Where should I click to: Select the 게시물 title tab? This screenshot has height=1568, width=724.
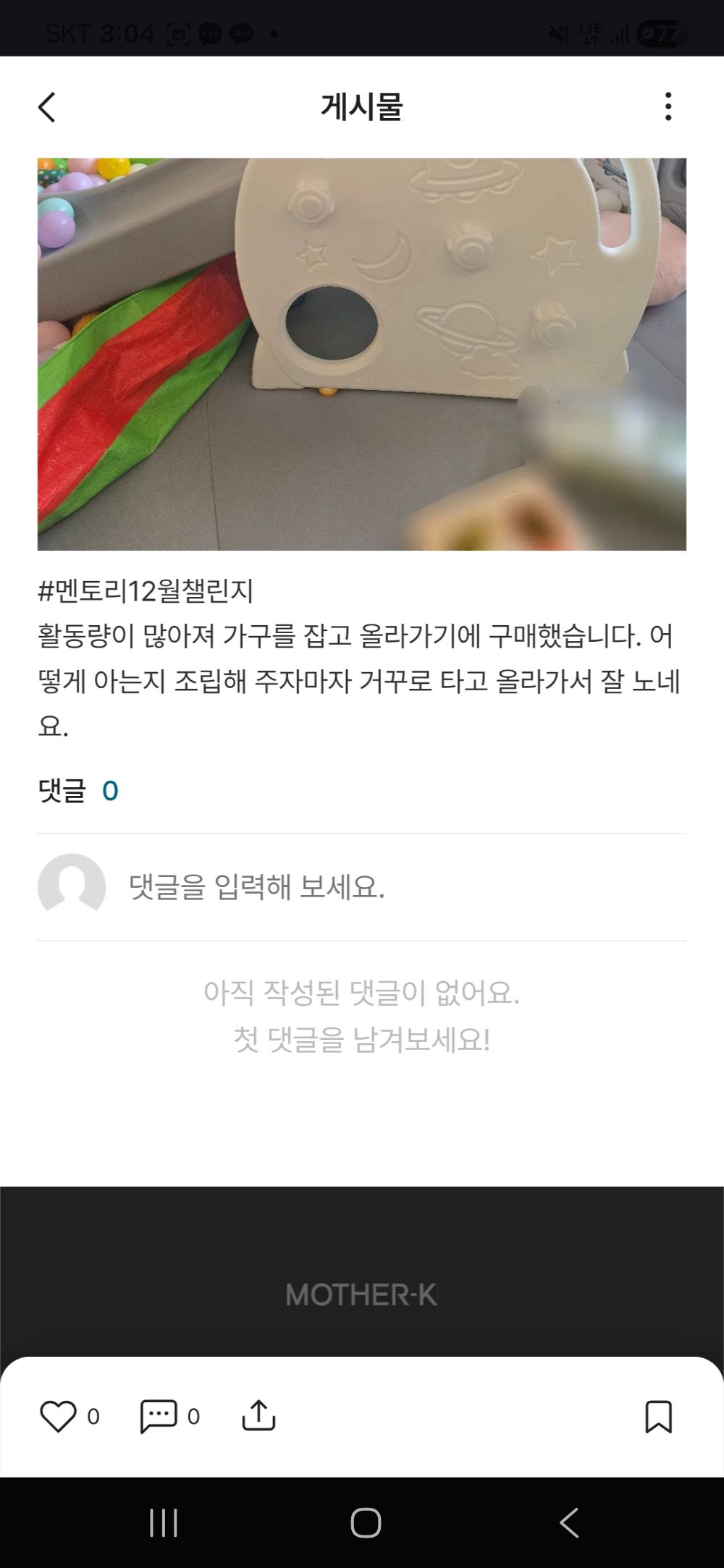tap(362, 106)
